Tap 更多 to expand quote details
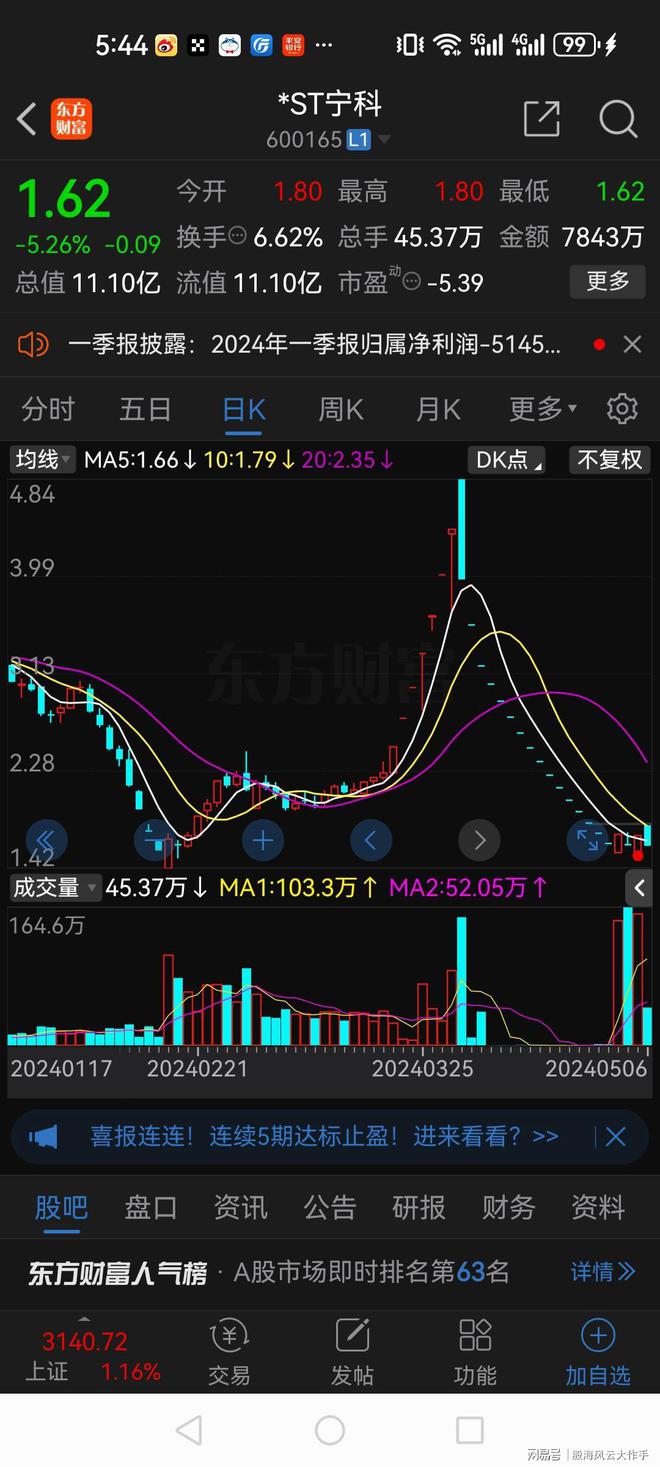This screenshot has height=1467, width=660. (607, 281)
